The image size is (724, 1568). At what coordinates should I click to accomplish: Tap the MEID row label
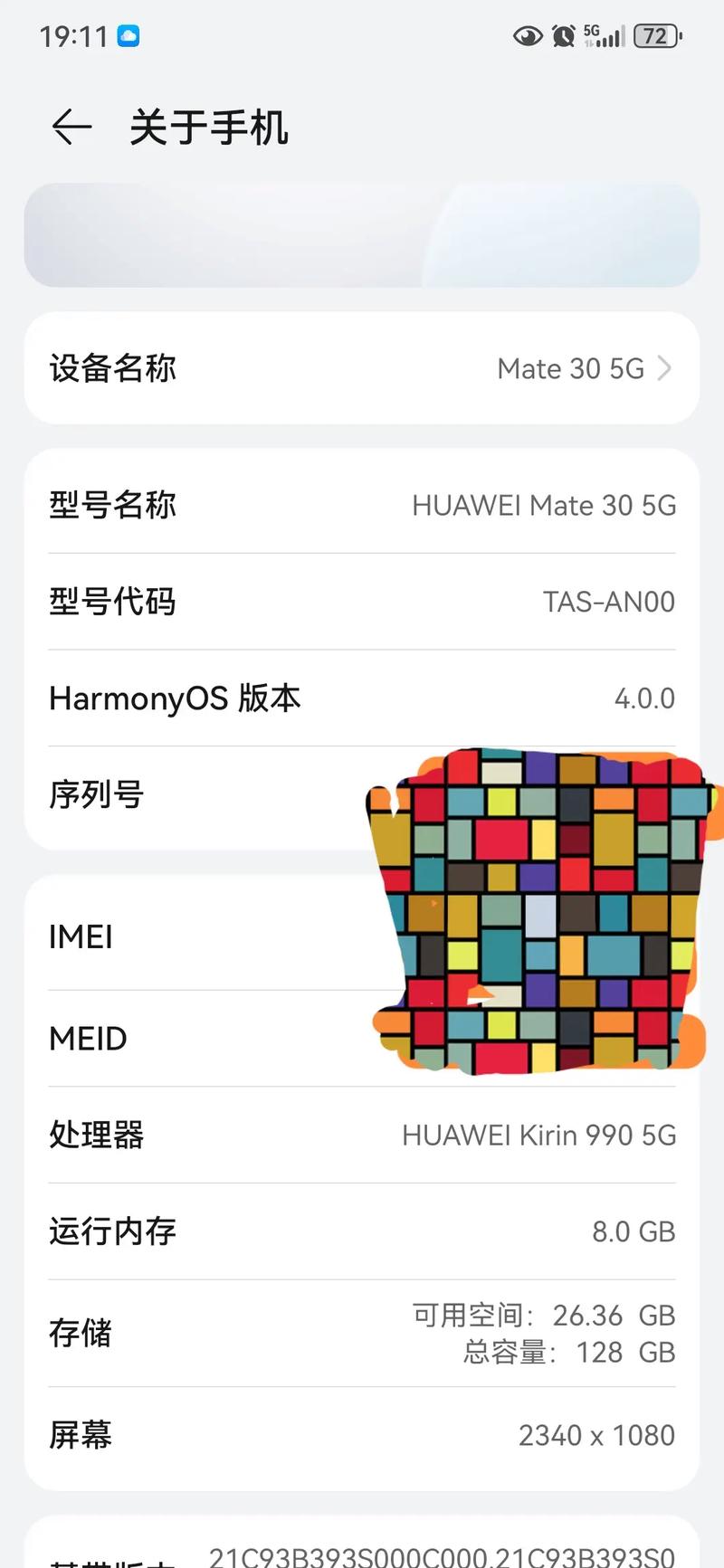tap(88, 1038)
